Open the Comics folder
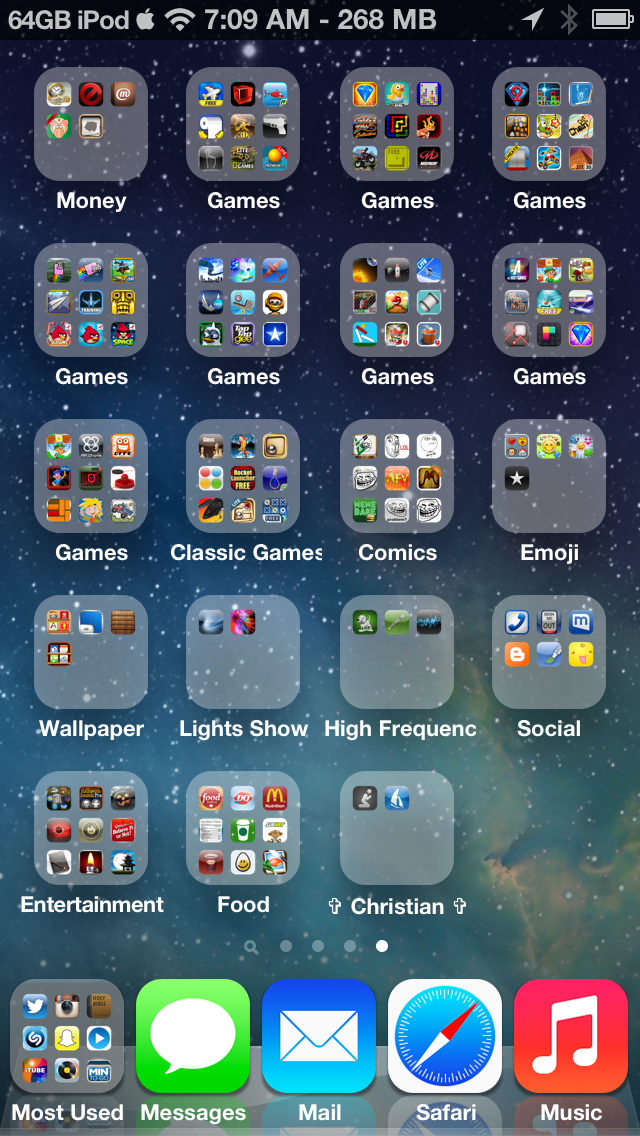Screen dimensions: 640x1136 tap(396, 476)
